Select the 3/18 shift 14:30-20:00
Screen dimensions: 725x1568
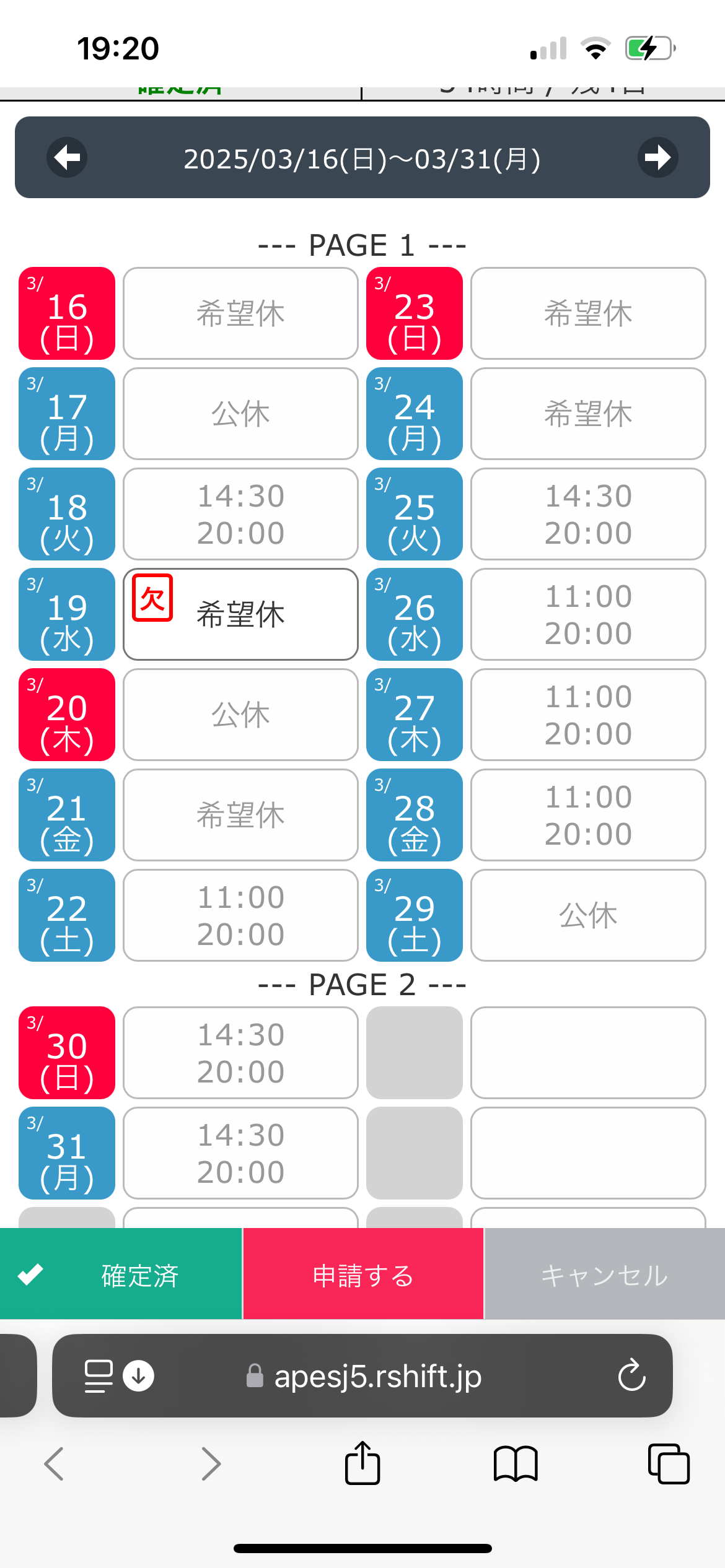(x=240, y=514)
